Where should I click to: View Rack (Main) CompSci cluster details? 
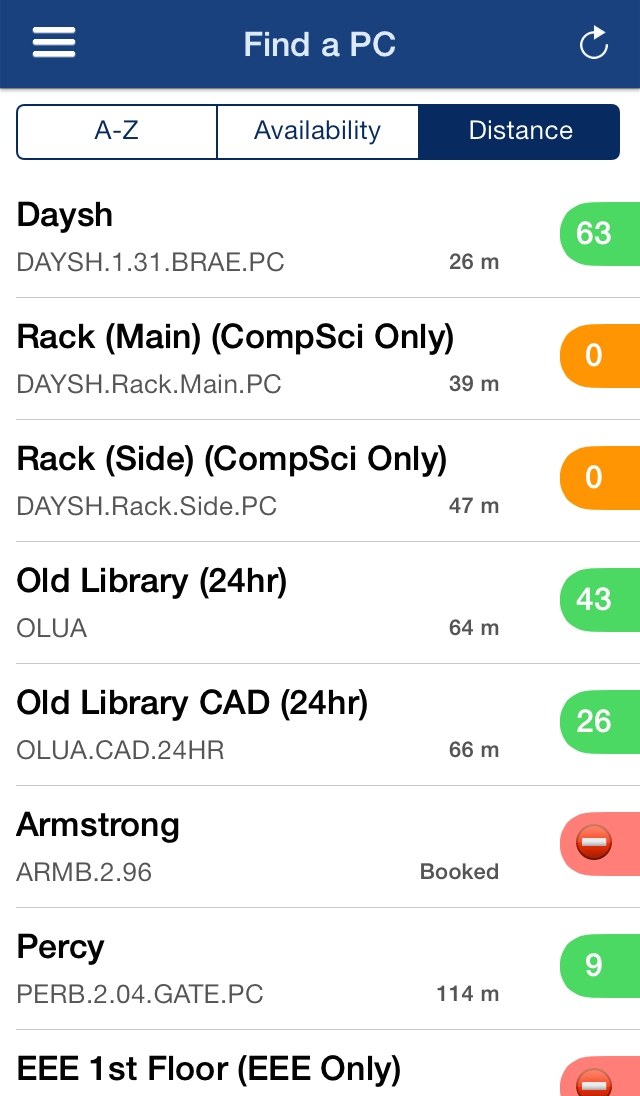pos(280,358)
